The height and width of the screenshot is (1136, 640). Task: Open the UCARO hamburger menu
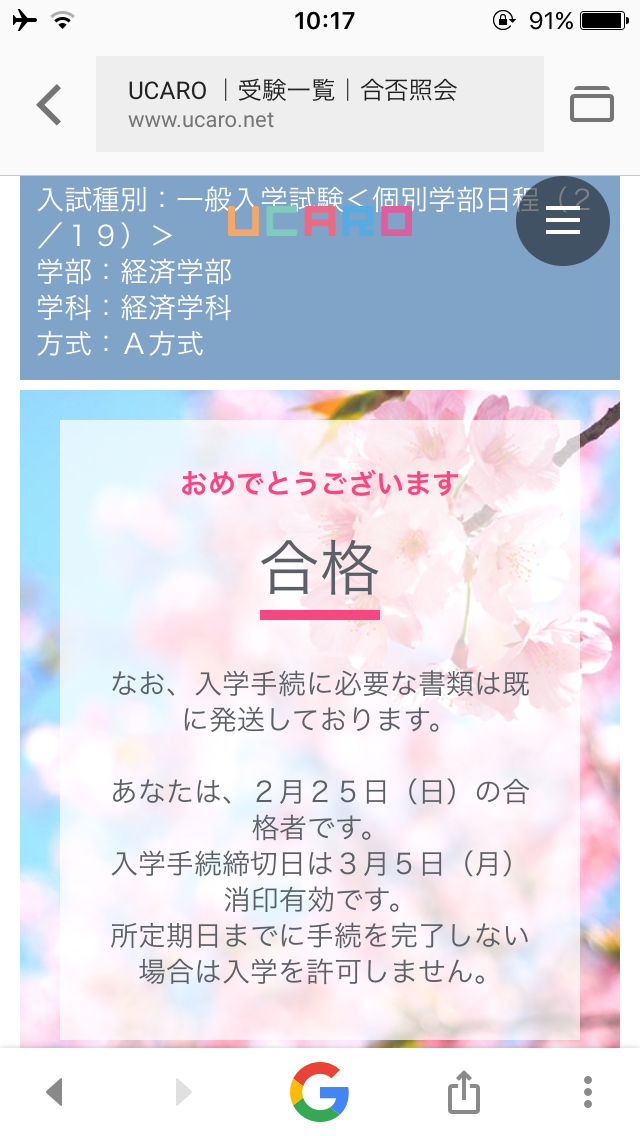click(562, 222)
